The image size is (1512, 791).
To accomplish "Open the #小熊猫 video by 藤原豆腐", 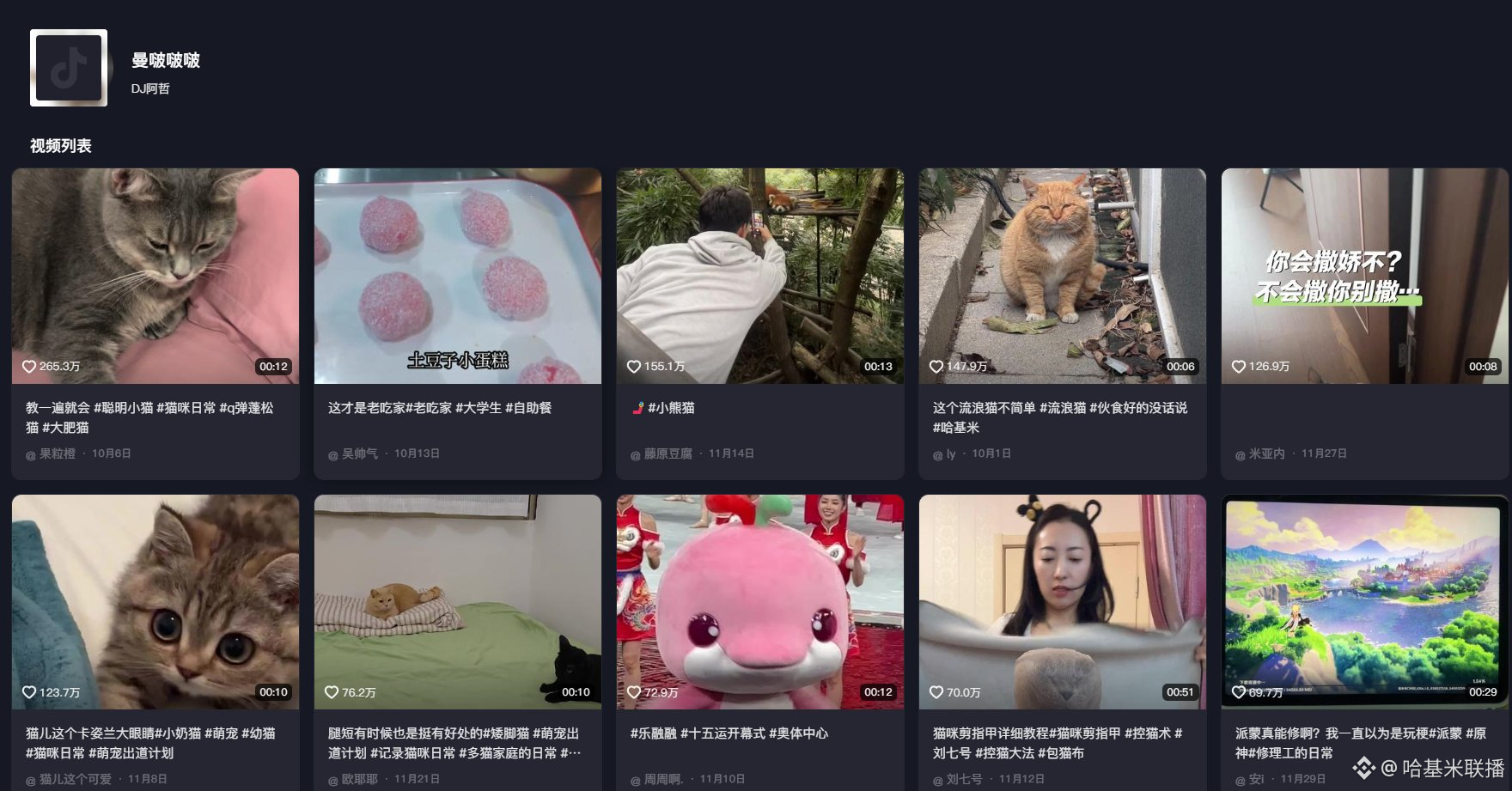I will (x=760, y=276).
